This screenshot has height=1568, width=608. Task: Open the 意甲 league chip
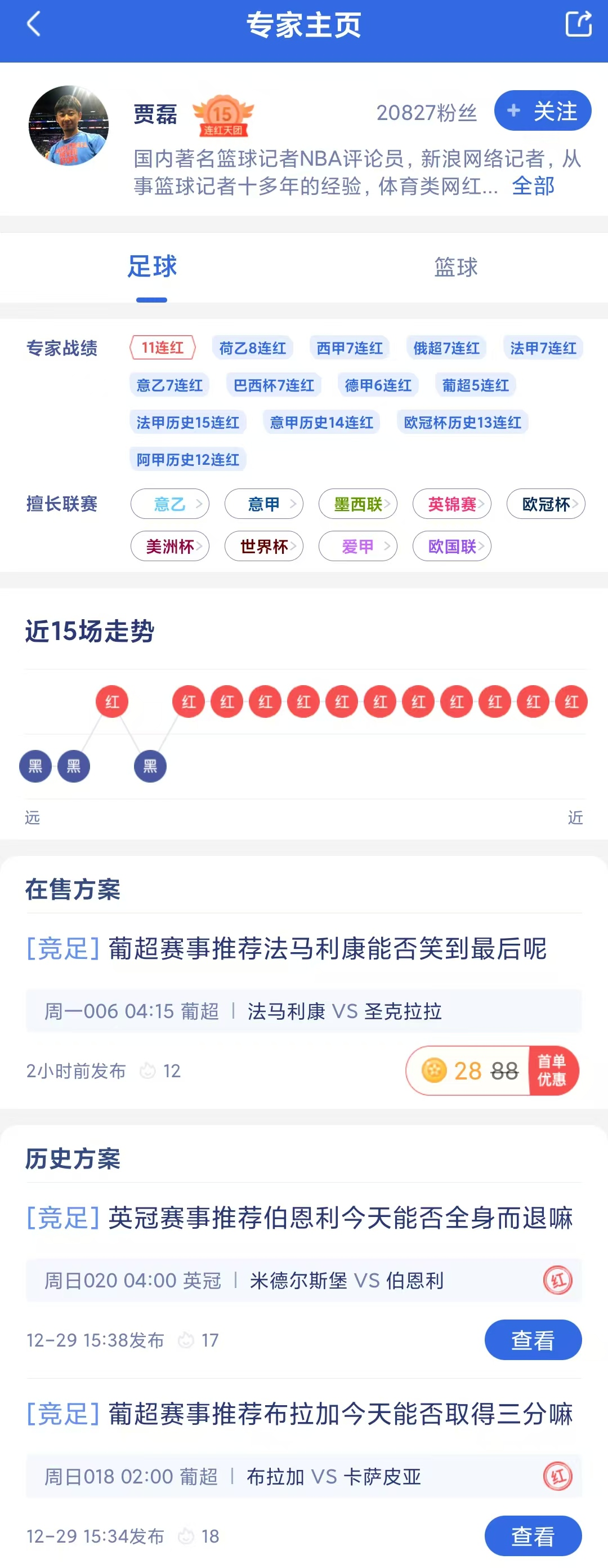pyautogui.click(x=264, y=504)
